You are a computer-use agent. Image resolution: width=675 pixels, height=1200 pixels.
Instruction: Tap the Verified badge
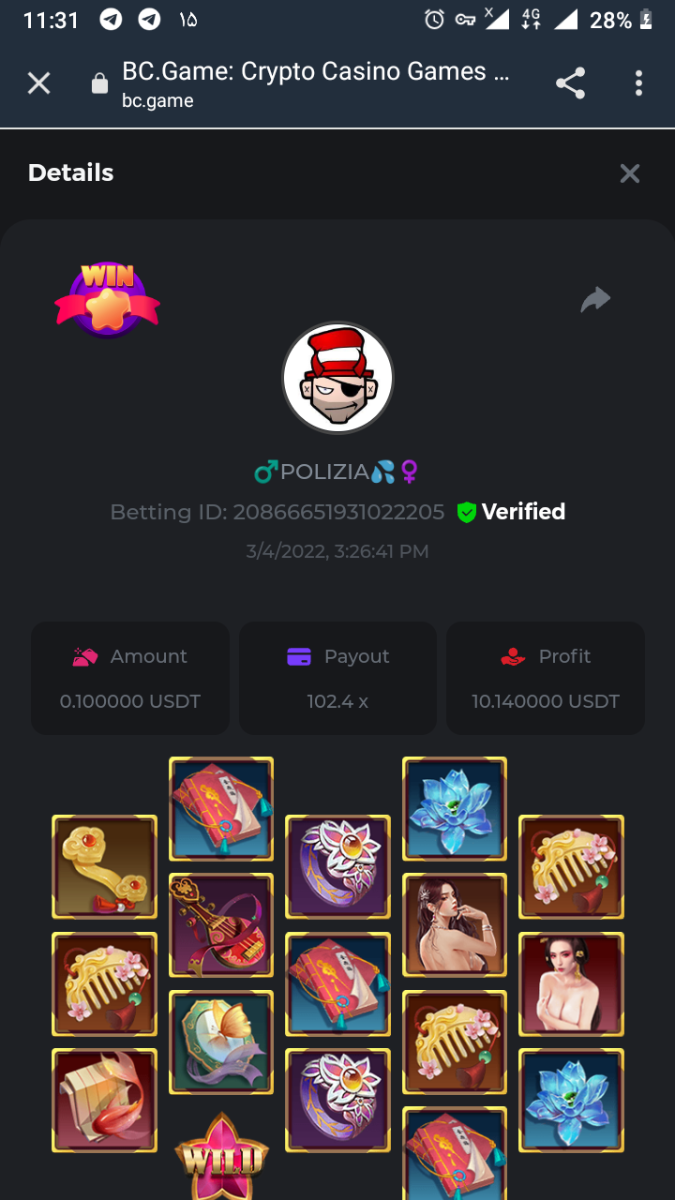click(511, 512)
